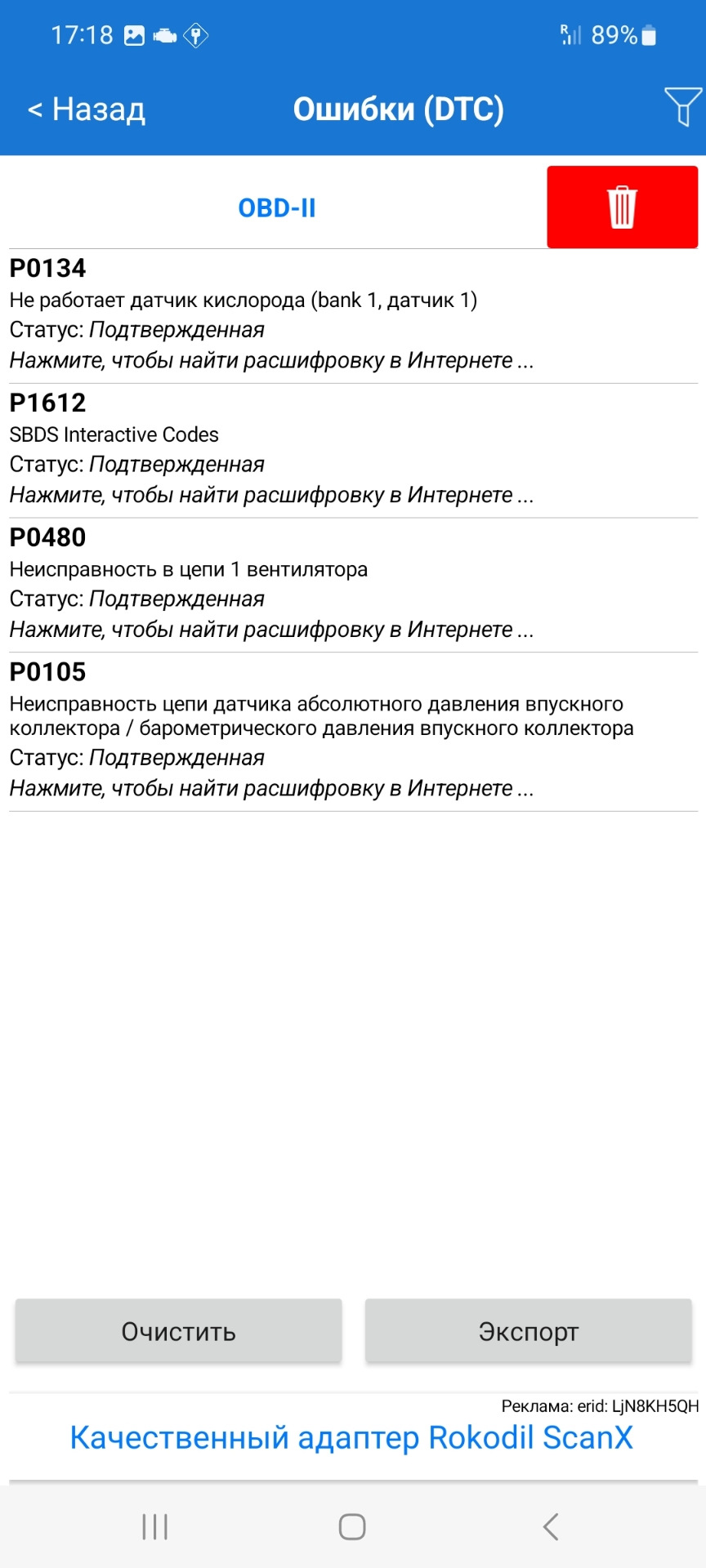706x1568 pixels.
Task: Go to the home screen via the system home button
Action: click(x=352, y=1526)
